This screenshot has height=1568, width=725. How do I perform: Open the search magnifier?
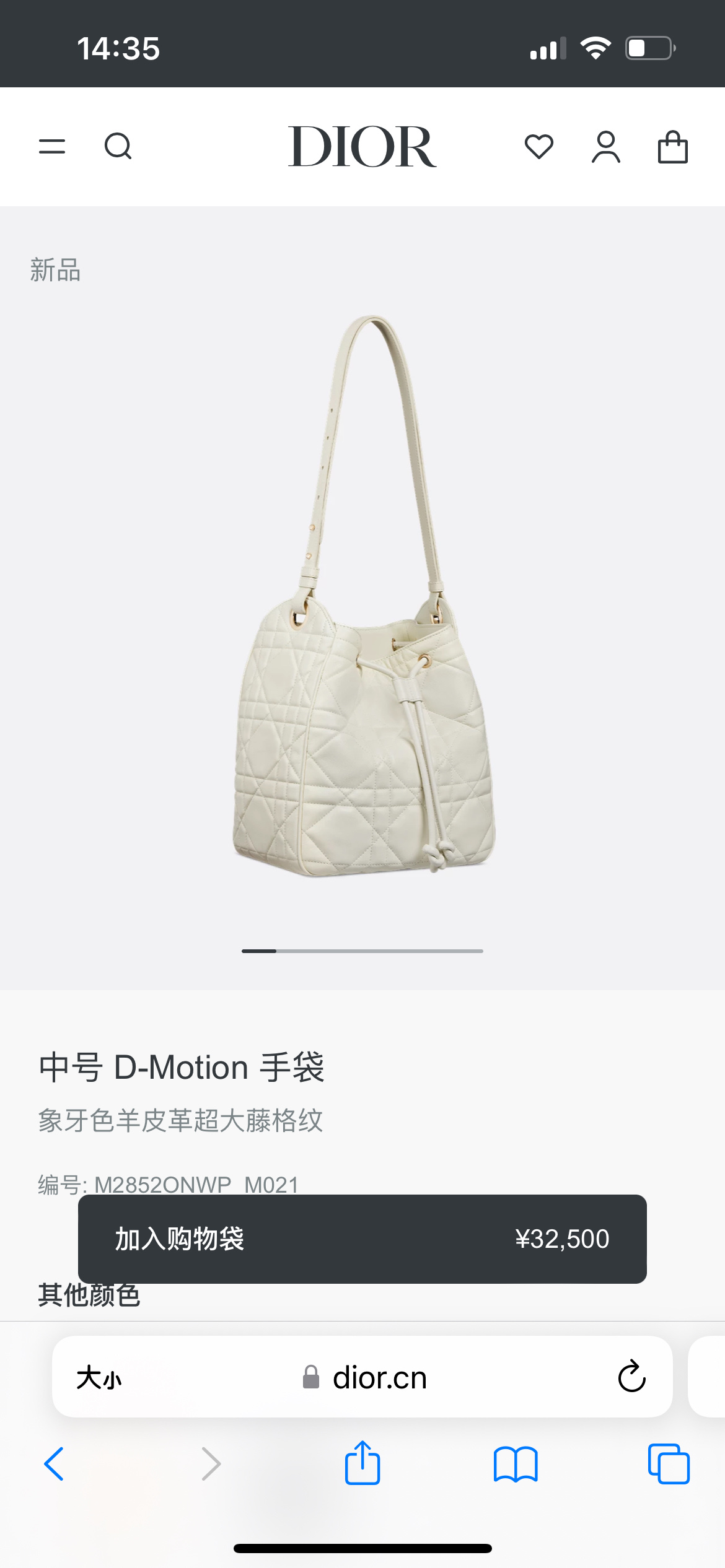click(118, 147)
